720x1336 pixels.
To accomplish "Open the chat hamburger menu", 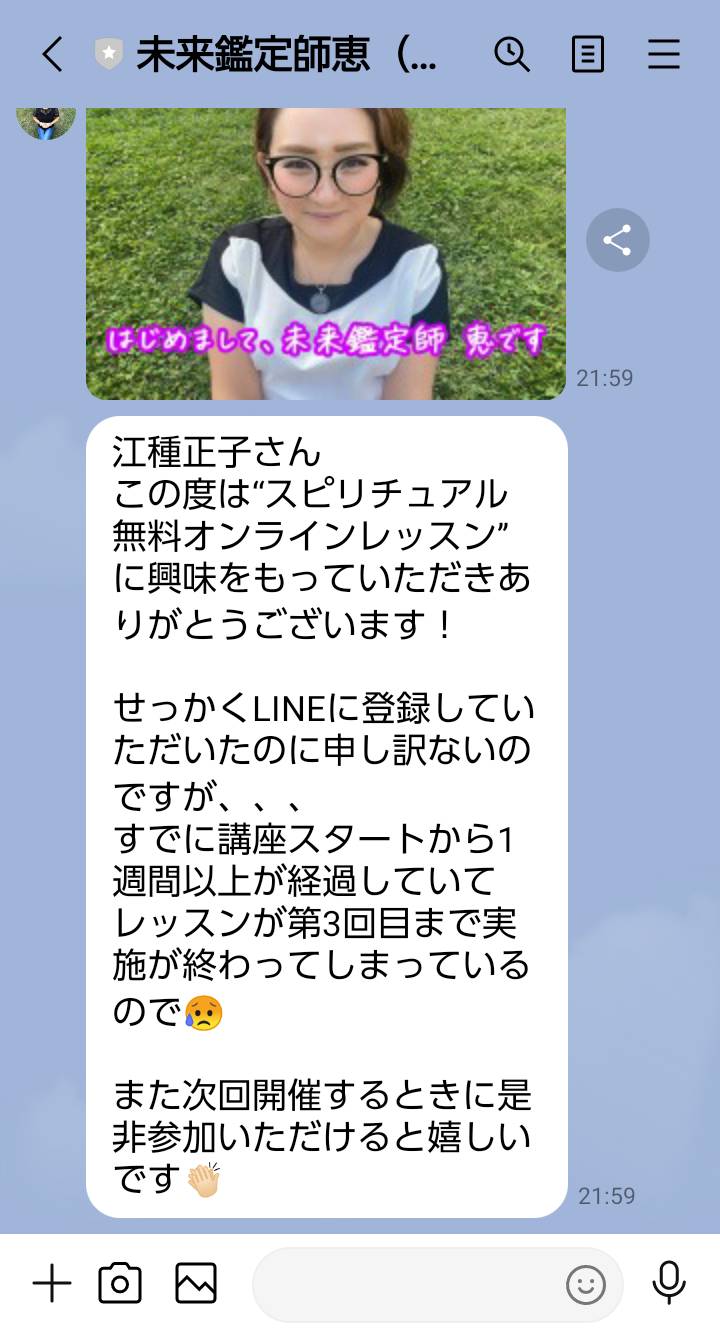I will point(664,54).
